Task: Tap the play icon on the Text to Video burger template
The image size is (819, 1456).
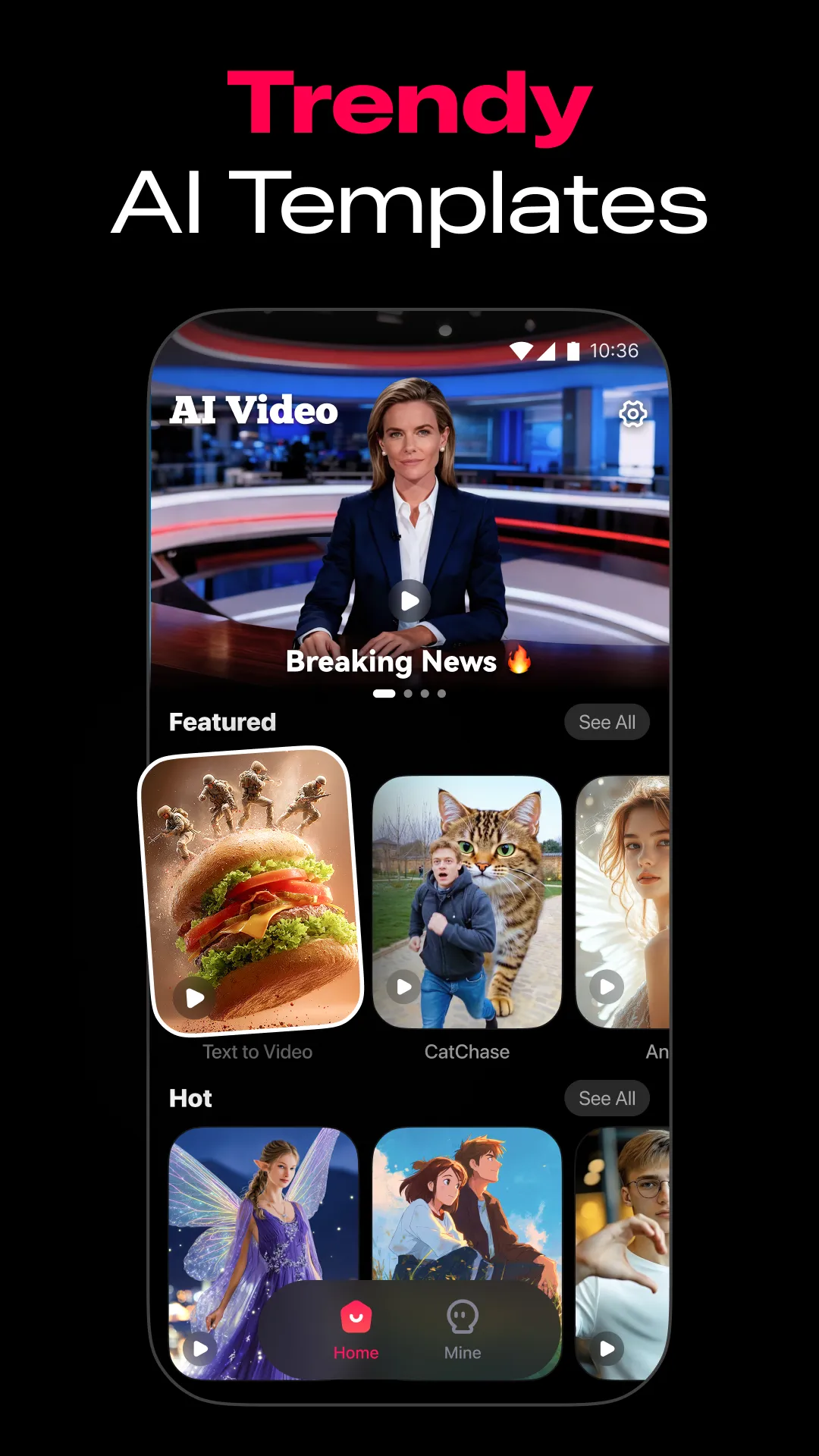Action: tap(194, 999)
